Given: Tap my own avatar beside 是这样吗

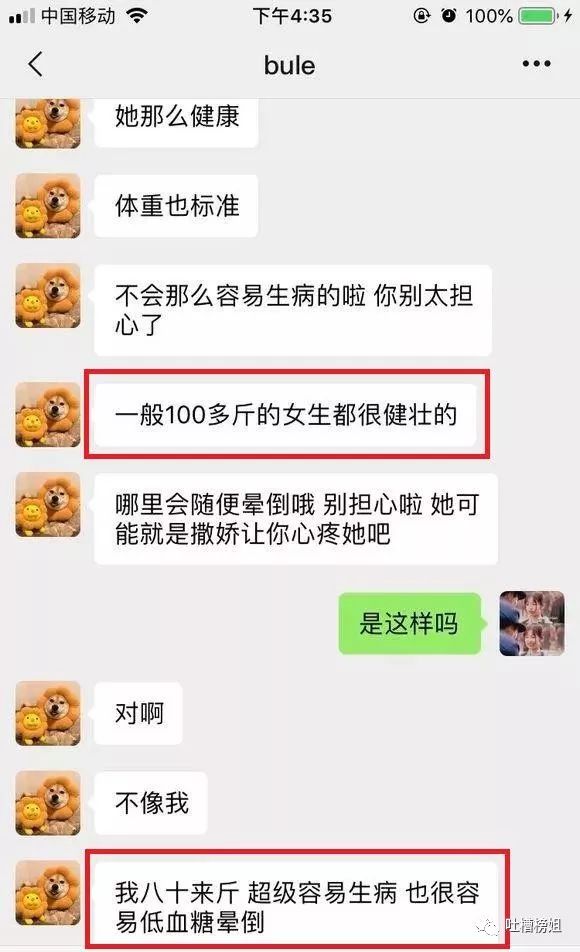Looking at the screenshot, I should tap(531, 623).
